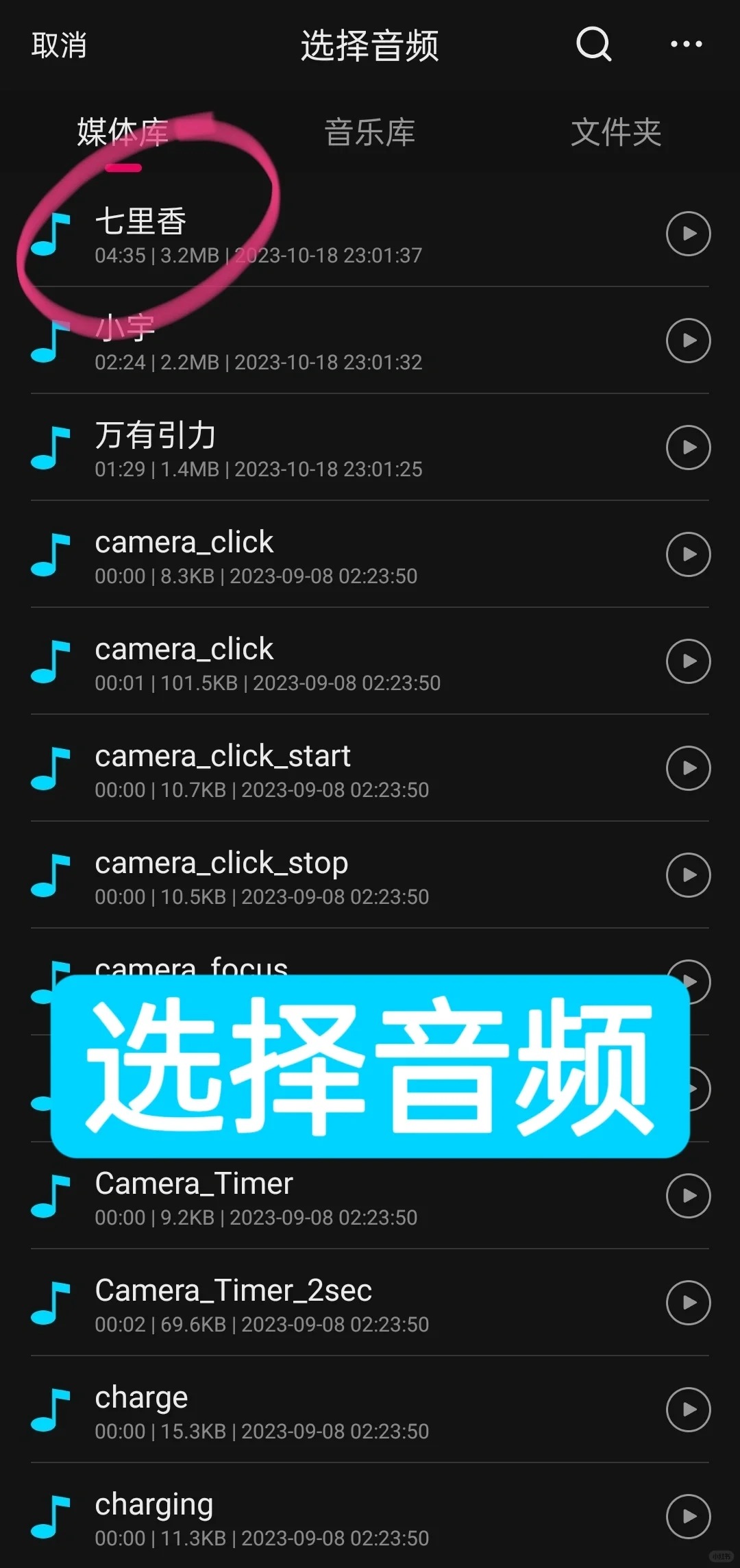The height and width of the screenshot is (1568, 740).
Task: Play preview of 小宇
Action: click(688, 341)
